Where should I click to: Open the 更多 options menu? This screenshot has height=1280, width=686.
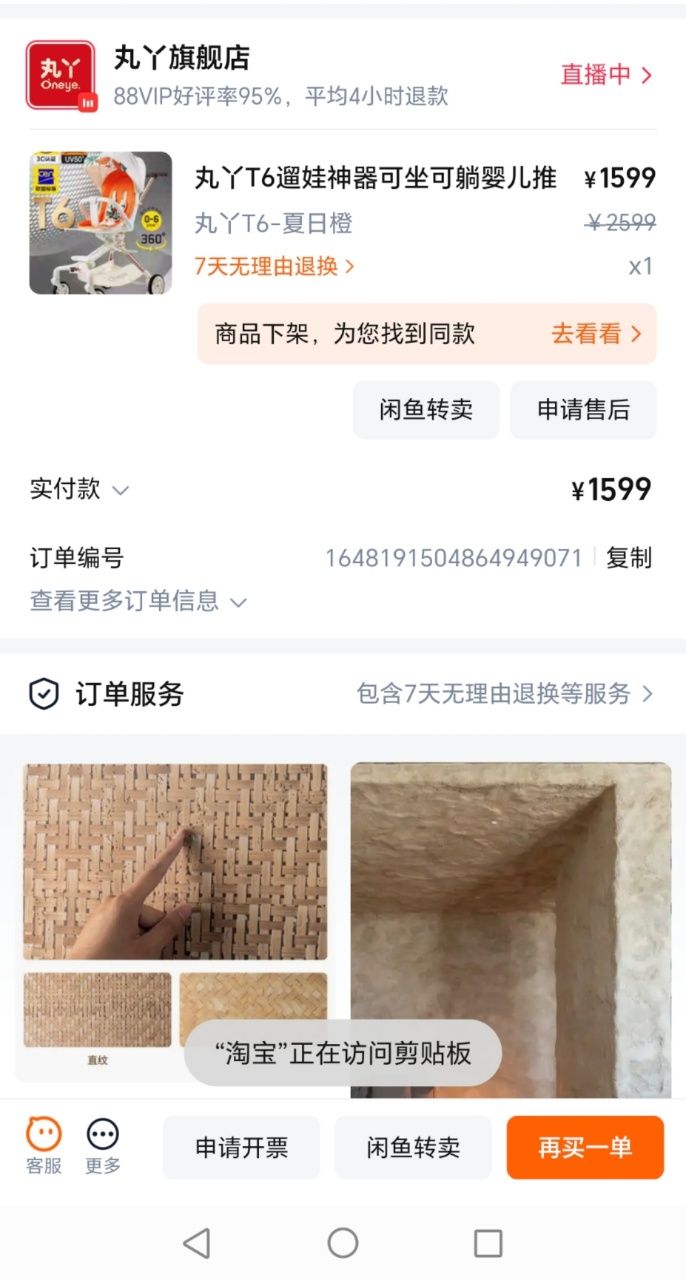tap(103, 1146)
